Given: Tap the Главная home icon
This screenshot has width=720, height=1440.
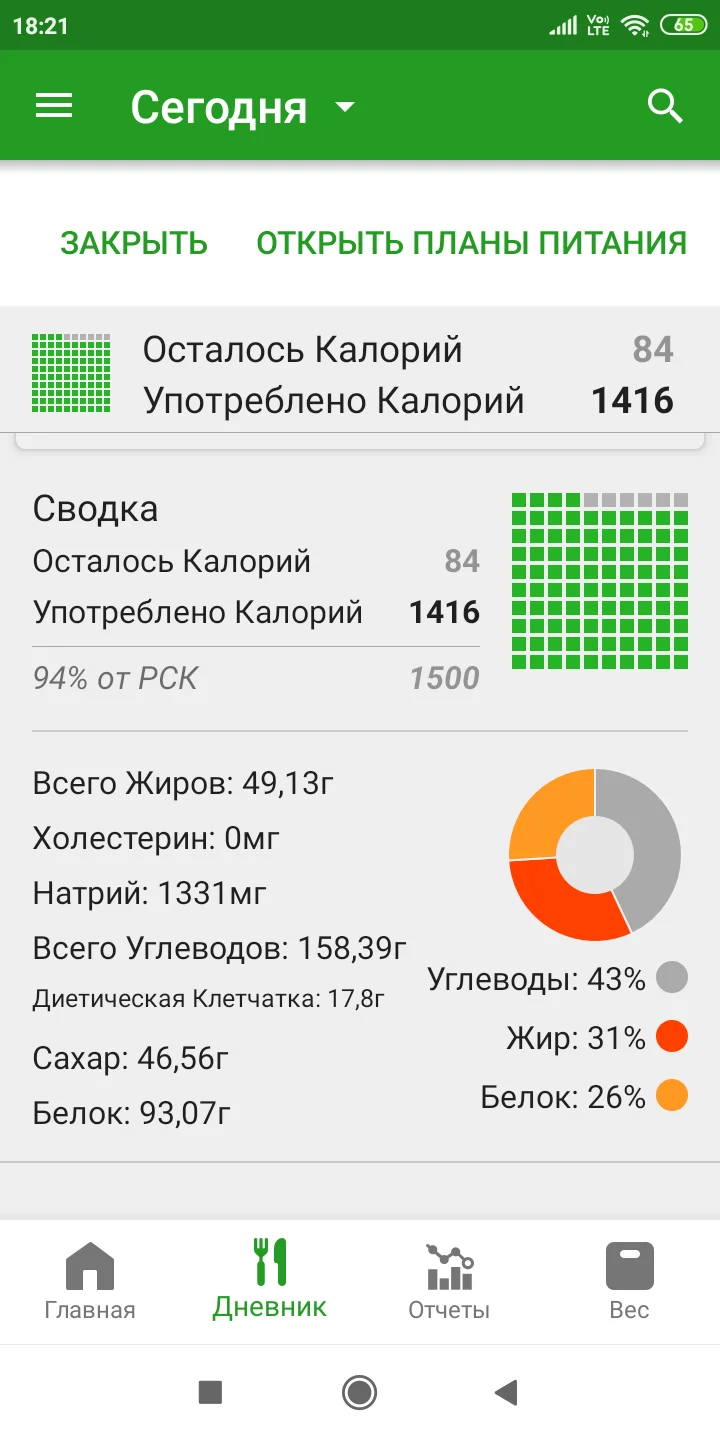Looking at the screenshot, I should tap(90, 1264).
